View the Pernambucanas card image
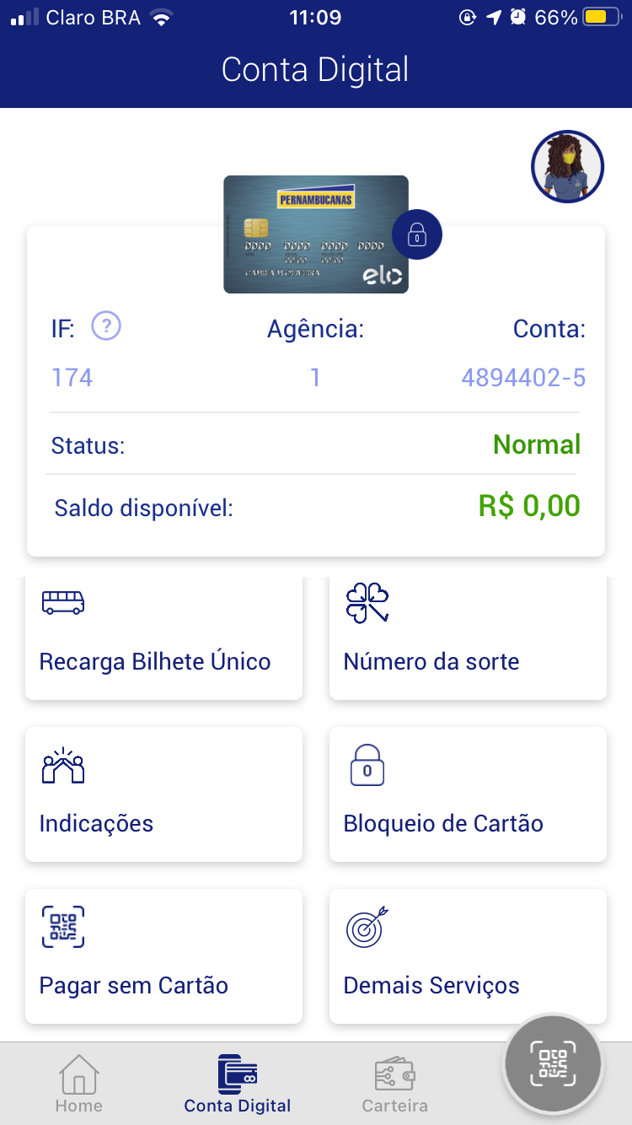This screenshot has width=632, height=1125. pyautogui.click(x=315, y=235)
